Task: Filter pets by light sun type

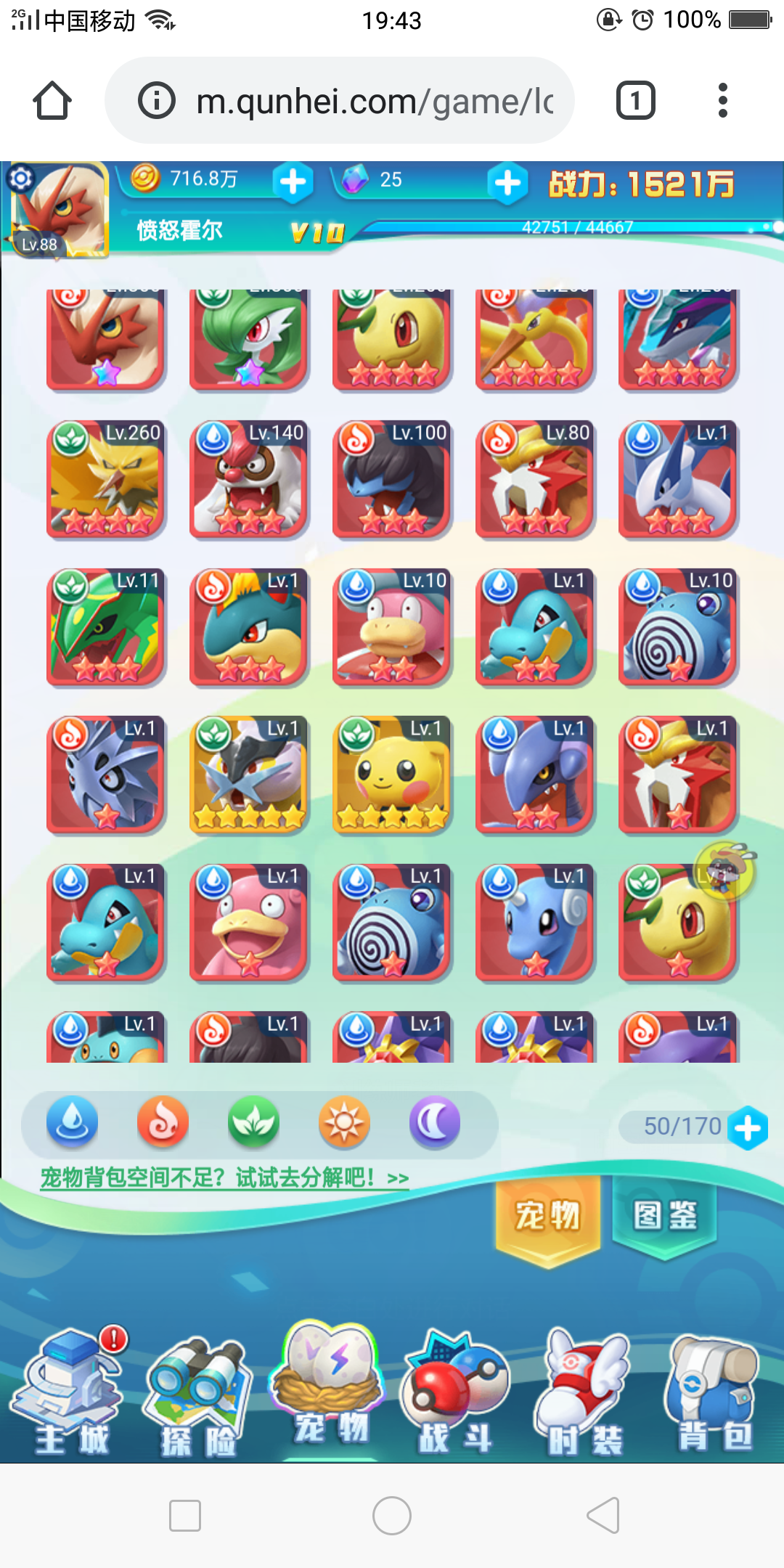Action: (344, 1122)
